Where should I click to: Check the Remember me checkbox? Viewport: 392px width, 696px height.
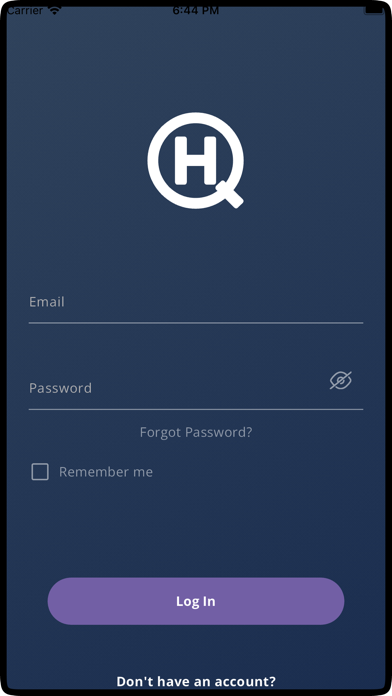(40, 472)
